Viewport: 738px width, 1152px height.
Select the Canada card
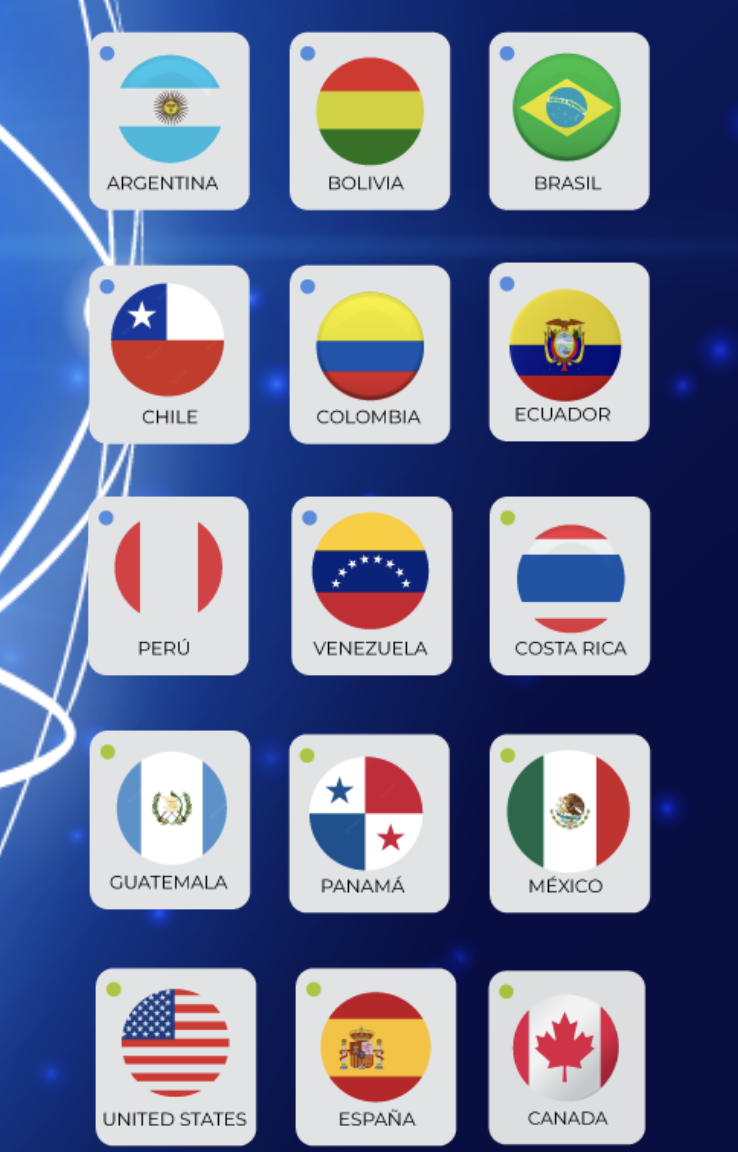[566, 1056]
